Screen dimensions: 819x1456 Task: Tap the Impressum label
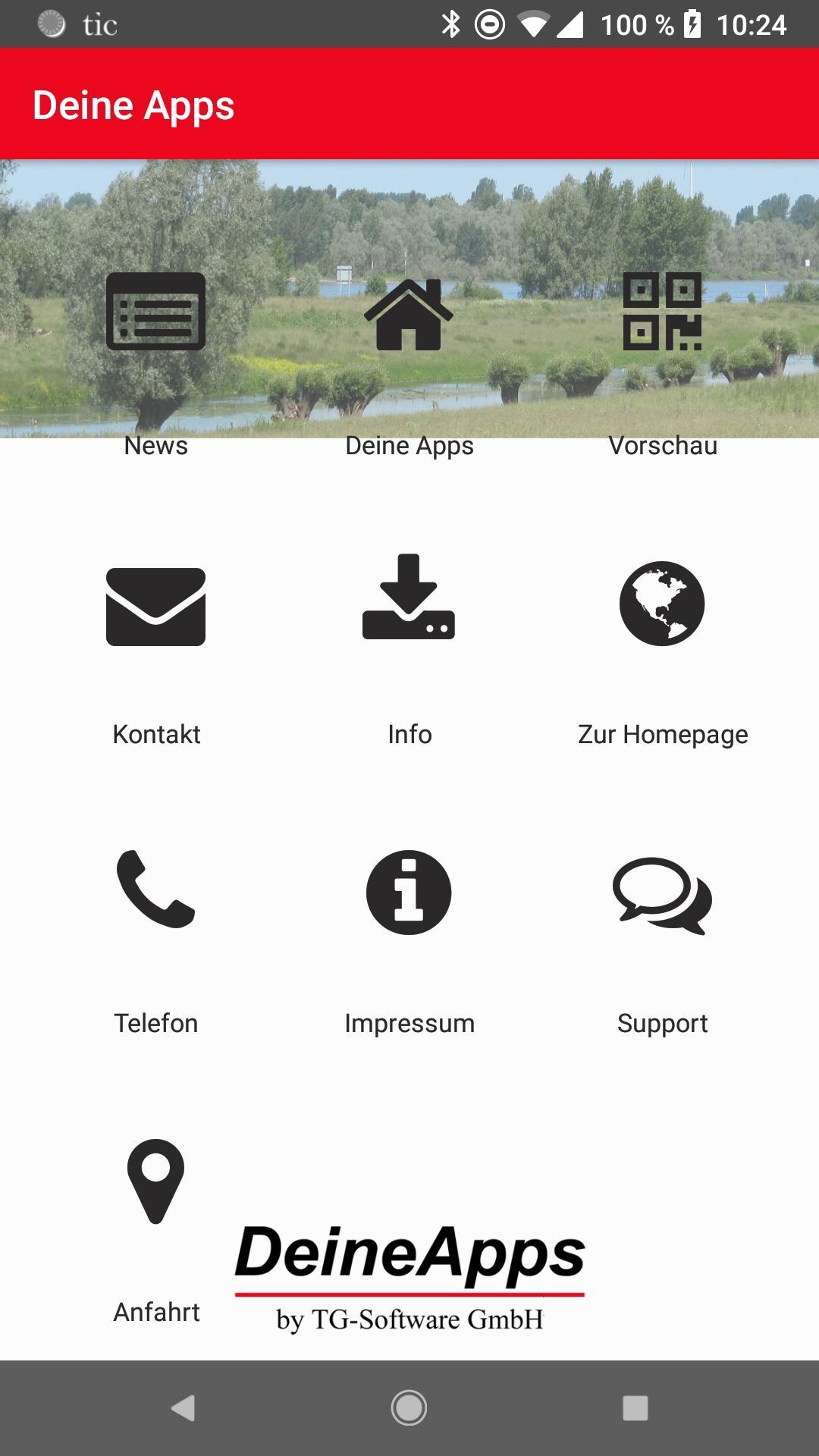tap(409, 1023)
